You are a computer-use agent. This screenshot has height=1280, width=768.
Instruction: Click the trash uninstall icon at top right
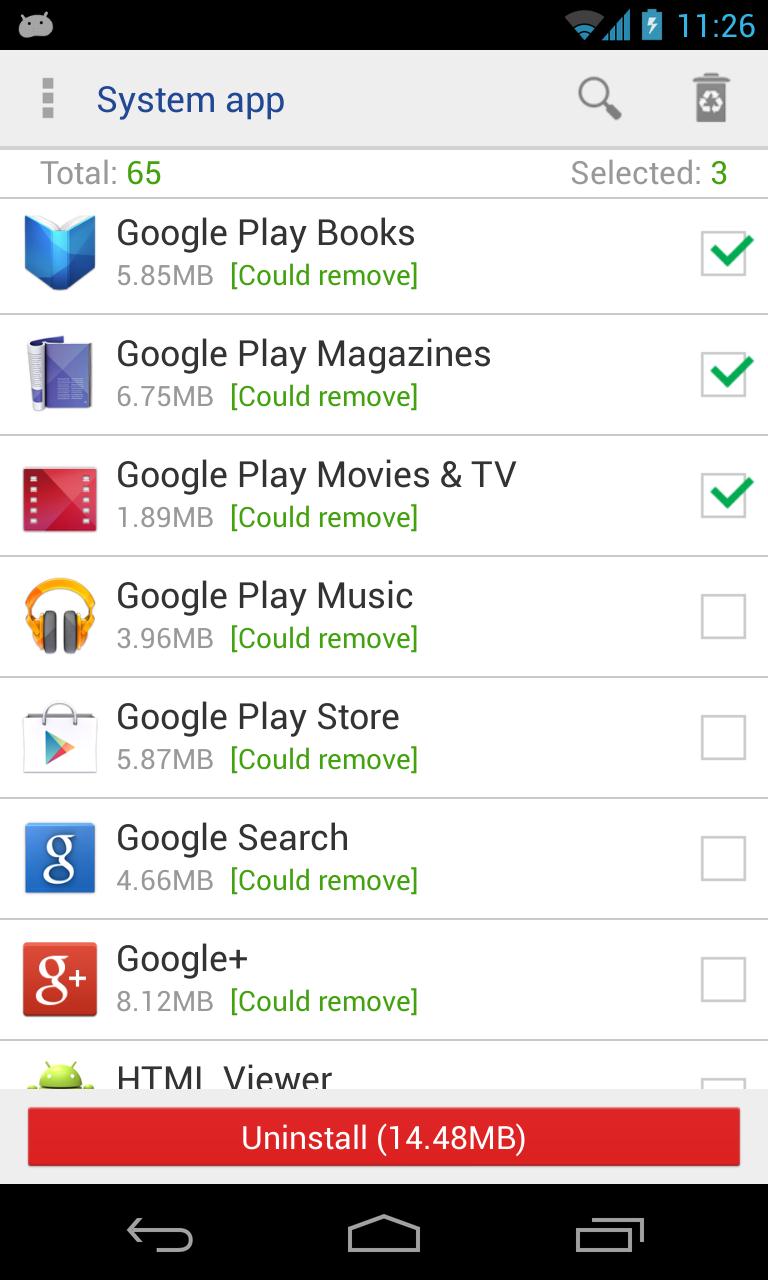[x=710, y=98]
